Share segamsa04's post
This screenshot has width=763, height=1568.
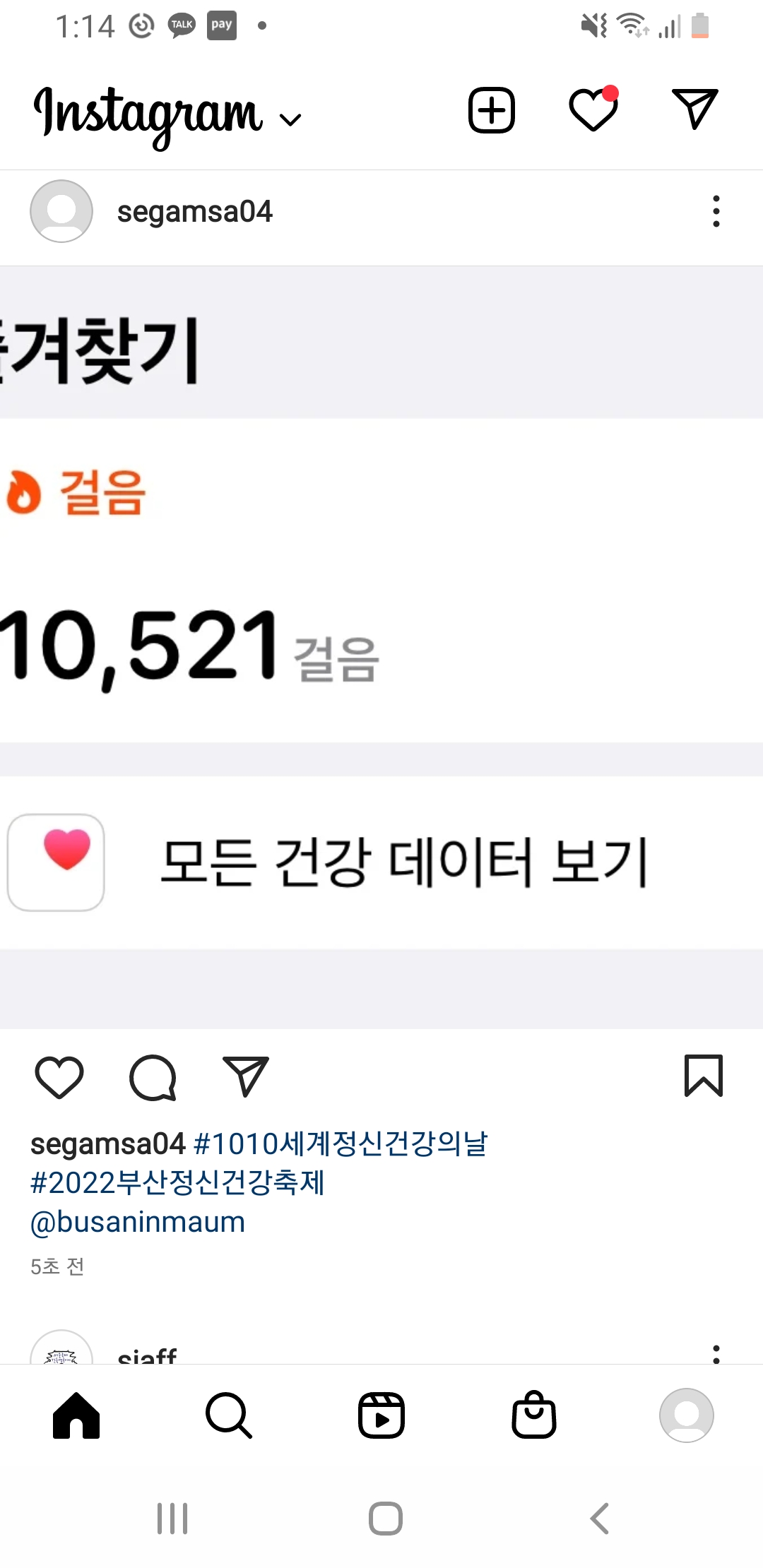click(x=246, y=1076)
